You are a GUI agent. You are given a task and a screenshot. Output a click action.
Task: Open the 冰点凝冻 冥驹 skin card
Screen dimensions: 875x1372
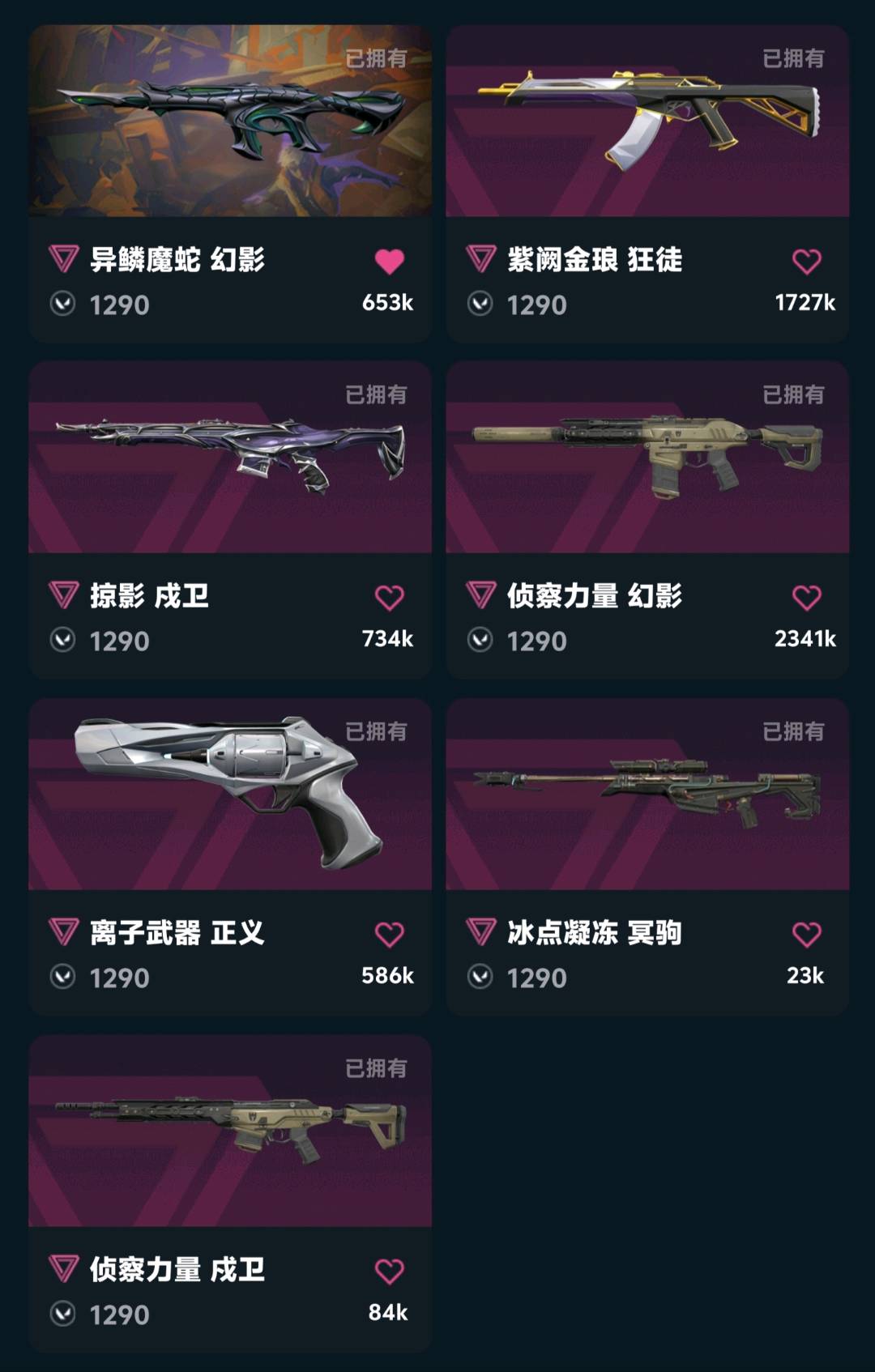tap(647, 795)
